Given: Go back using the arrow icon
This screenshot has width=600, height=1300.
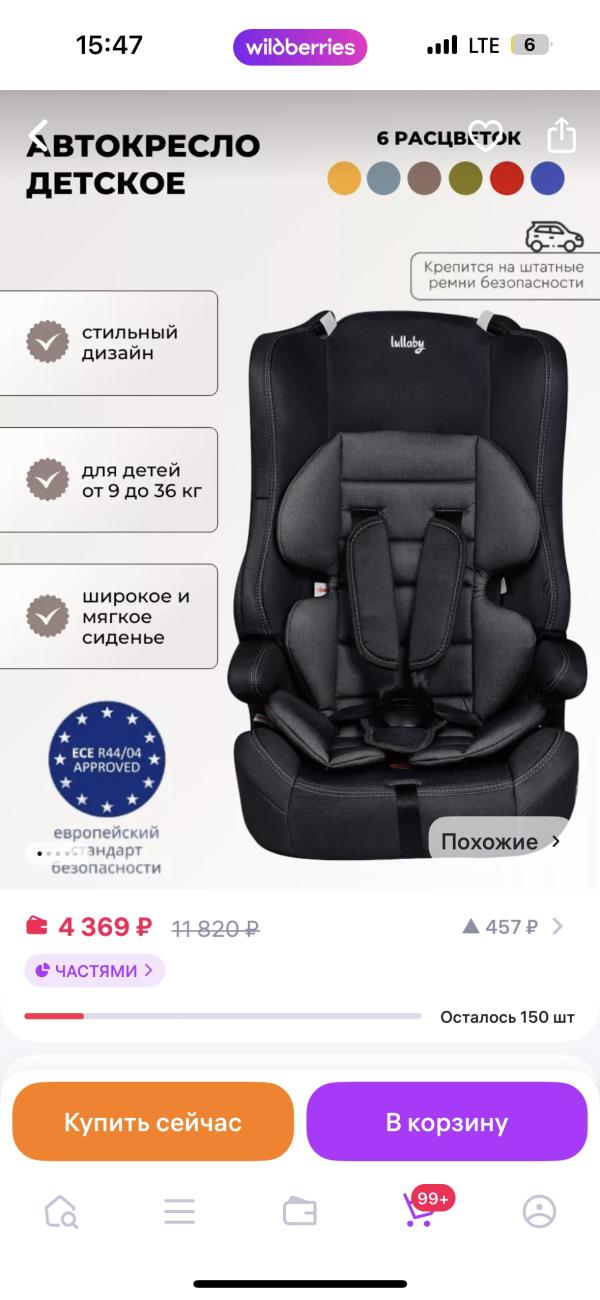Looking at the screenshot, I should click(x=38, y=135).
